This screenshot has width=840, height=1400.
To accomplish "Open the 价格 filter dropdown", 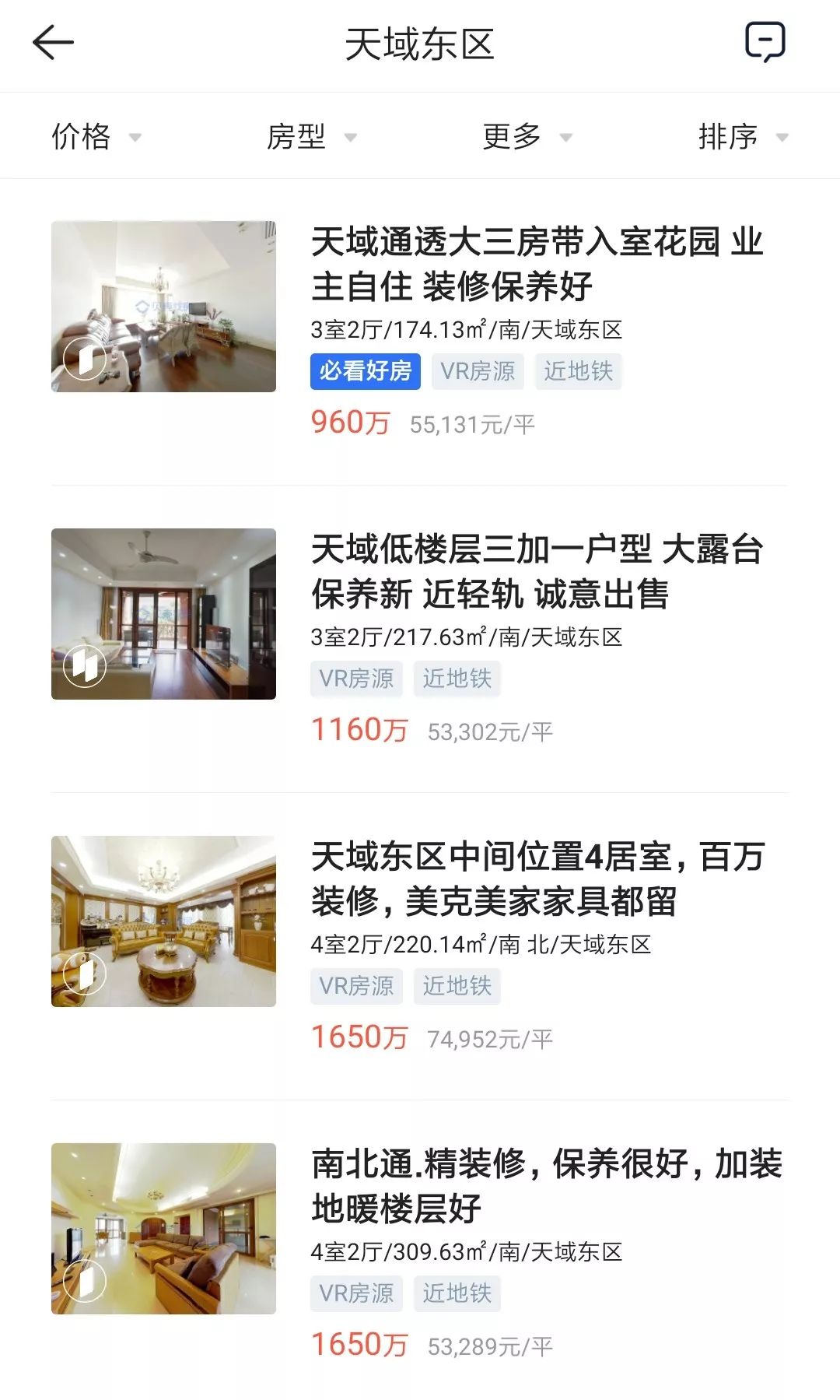I will [x=80, y=137].
